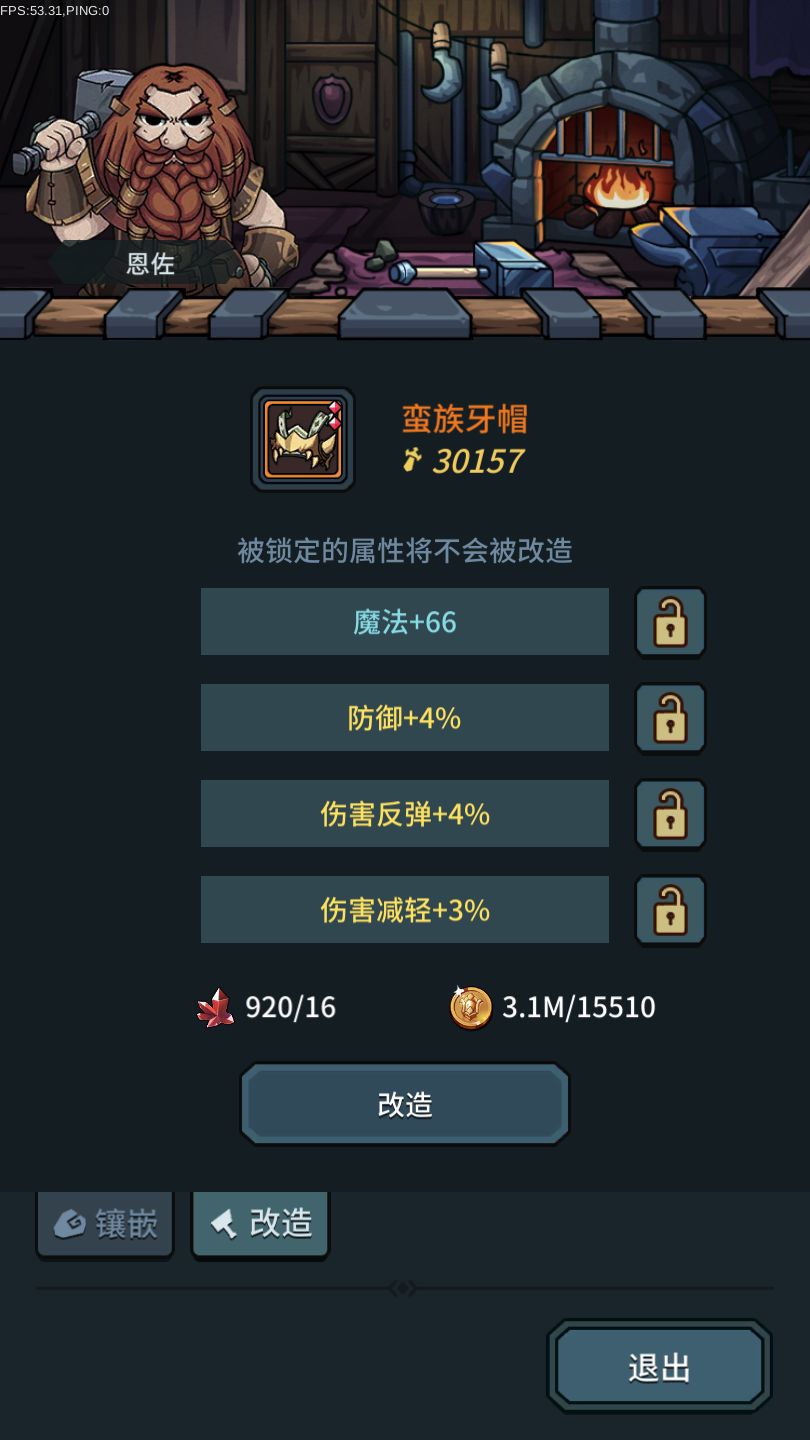
Task: Toggle the lock beside 伤害减轻+3%
Action: (x=670, y=910)
